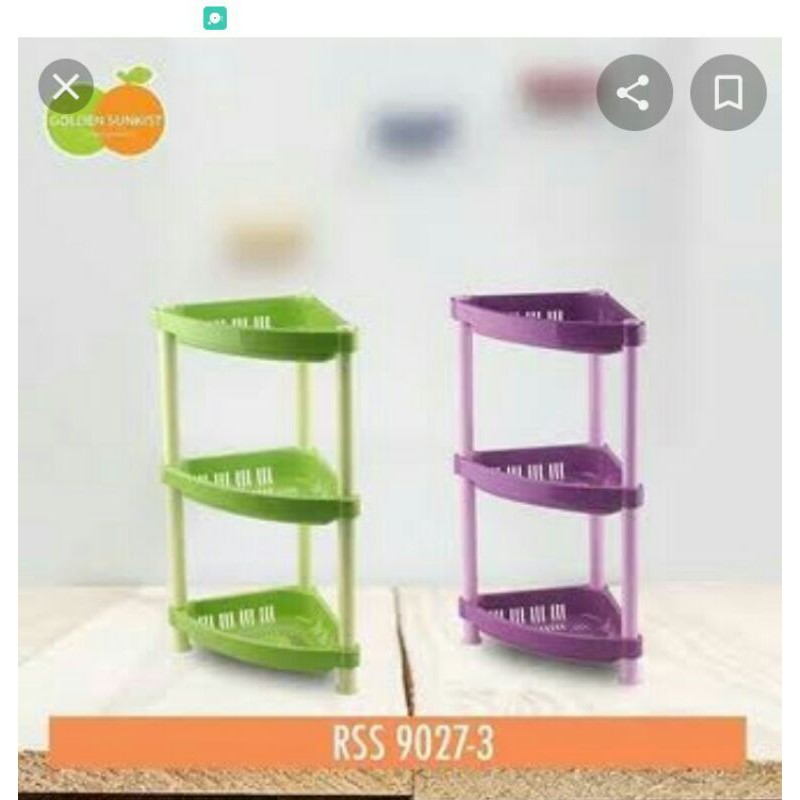This screenshot has width=800, height=800.
Task: Bookmark this image
Action: click(728, 94)
